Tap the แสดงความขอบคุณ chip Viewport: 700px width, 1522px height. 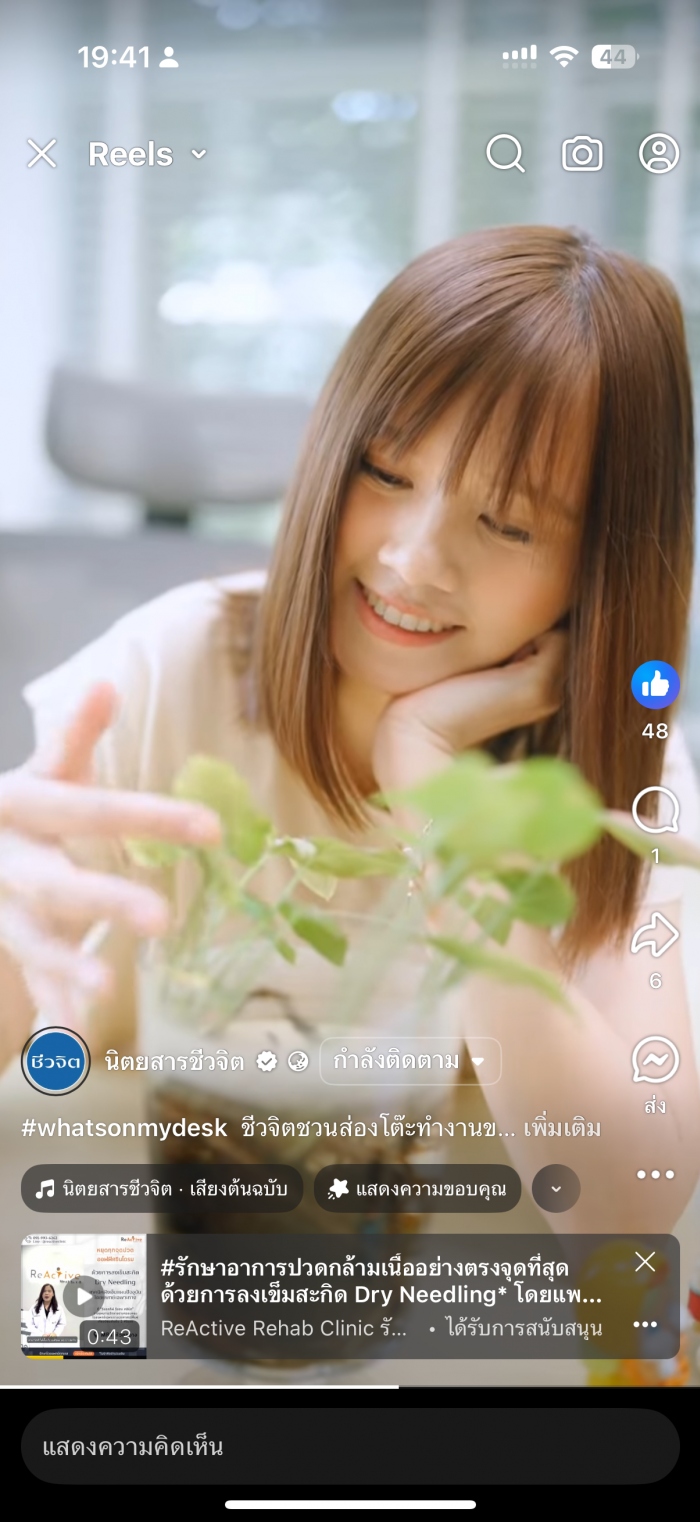[418, 1189]
